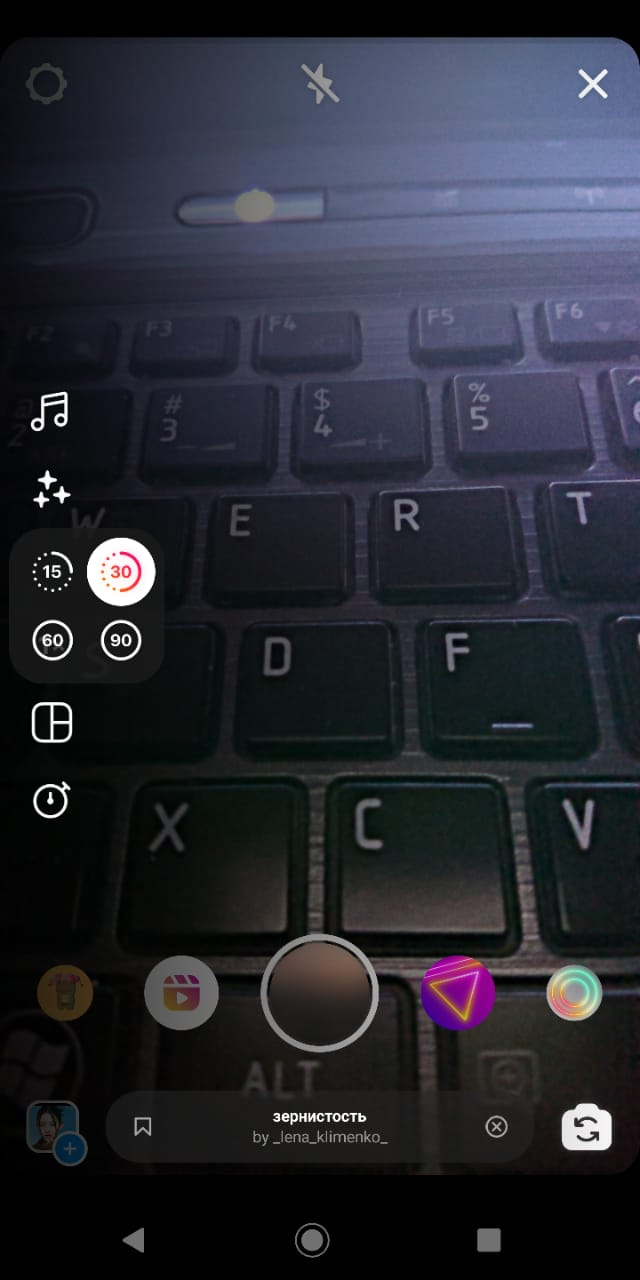Select 90 seconds duration
The width and height of the screenshot is (640, 1280).
121,640
